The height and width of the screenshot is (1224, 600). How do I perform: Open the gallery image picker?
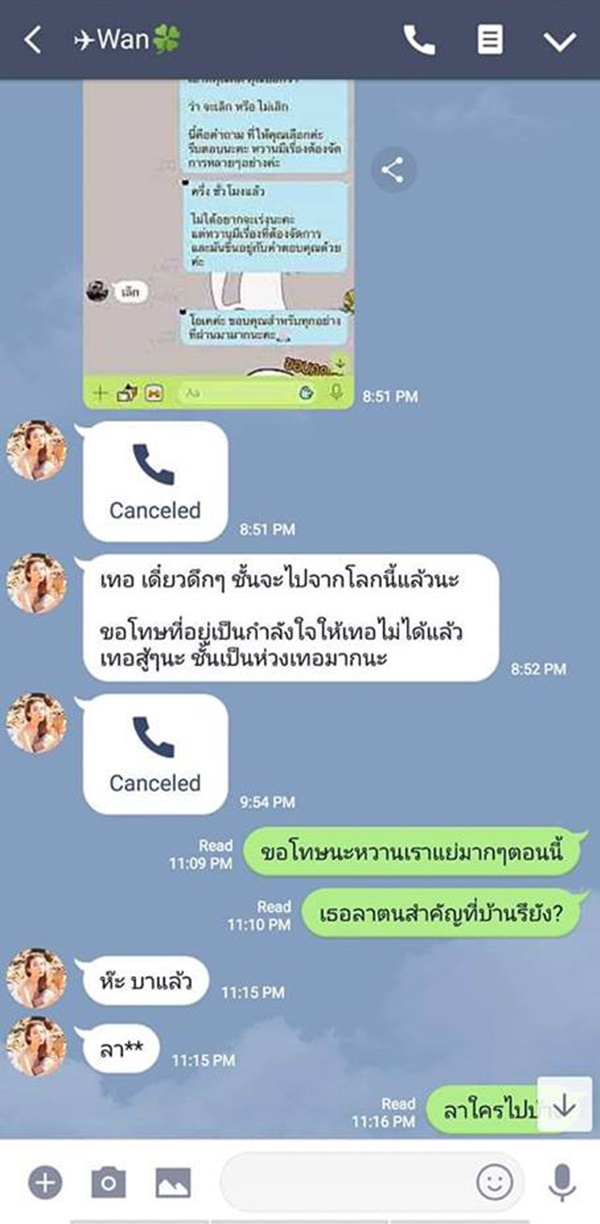point(172,1183)
